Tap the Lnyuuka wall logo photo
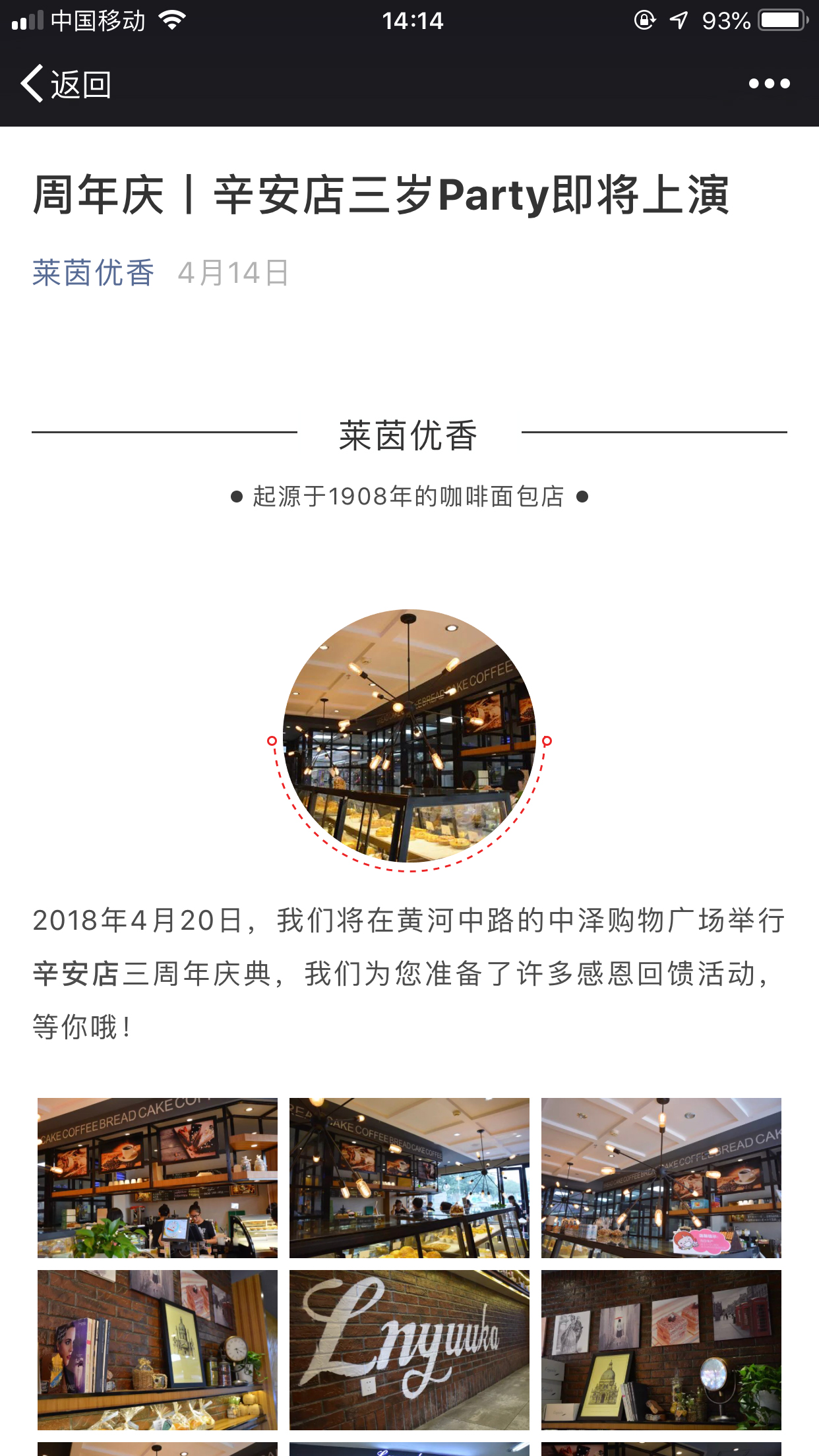This screenshot has height=1456, width=819. click(409, 1350)
